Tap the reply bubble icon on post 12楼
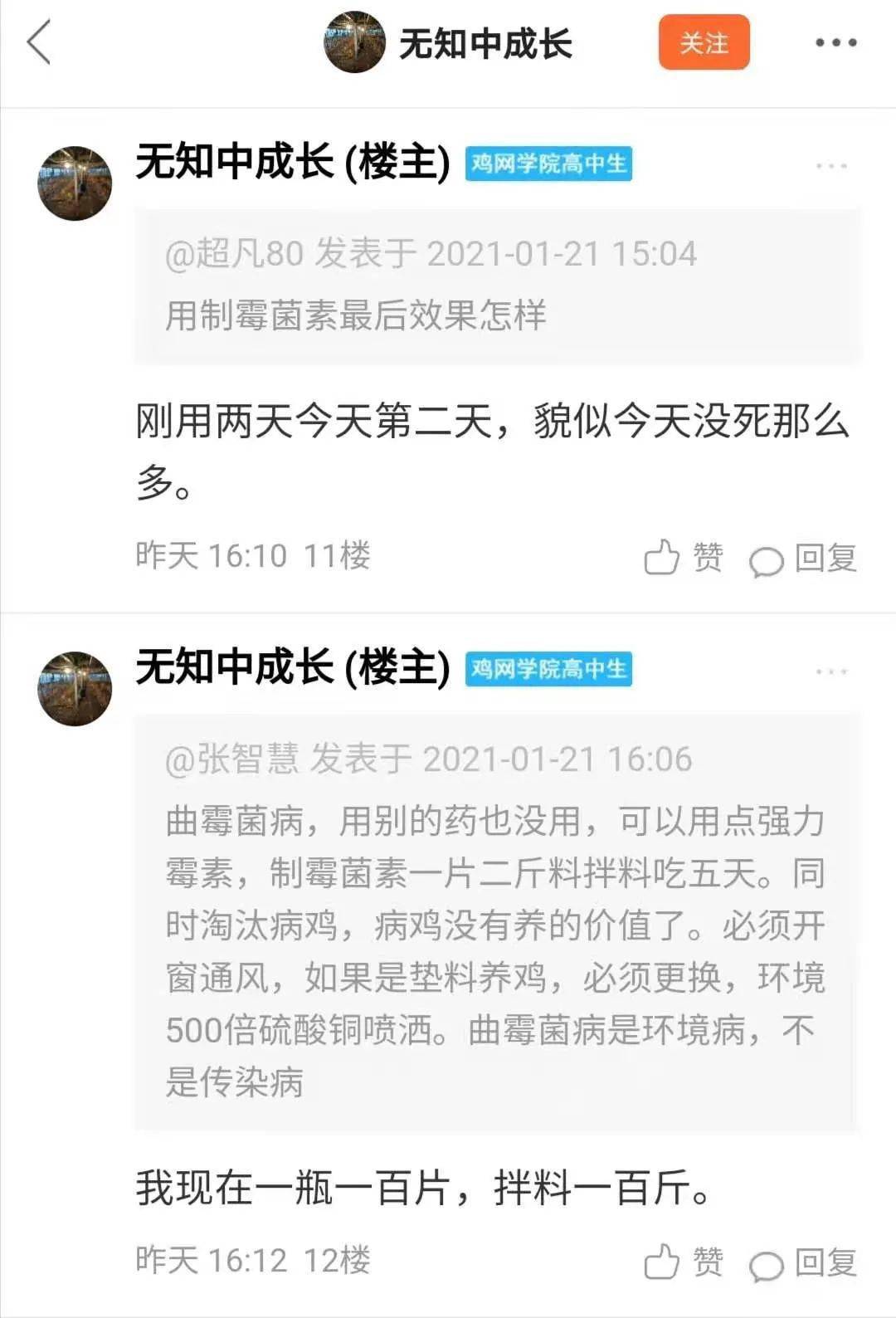 767,1264
